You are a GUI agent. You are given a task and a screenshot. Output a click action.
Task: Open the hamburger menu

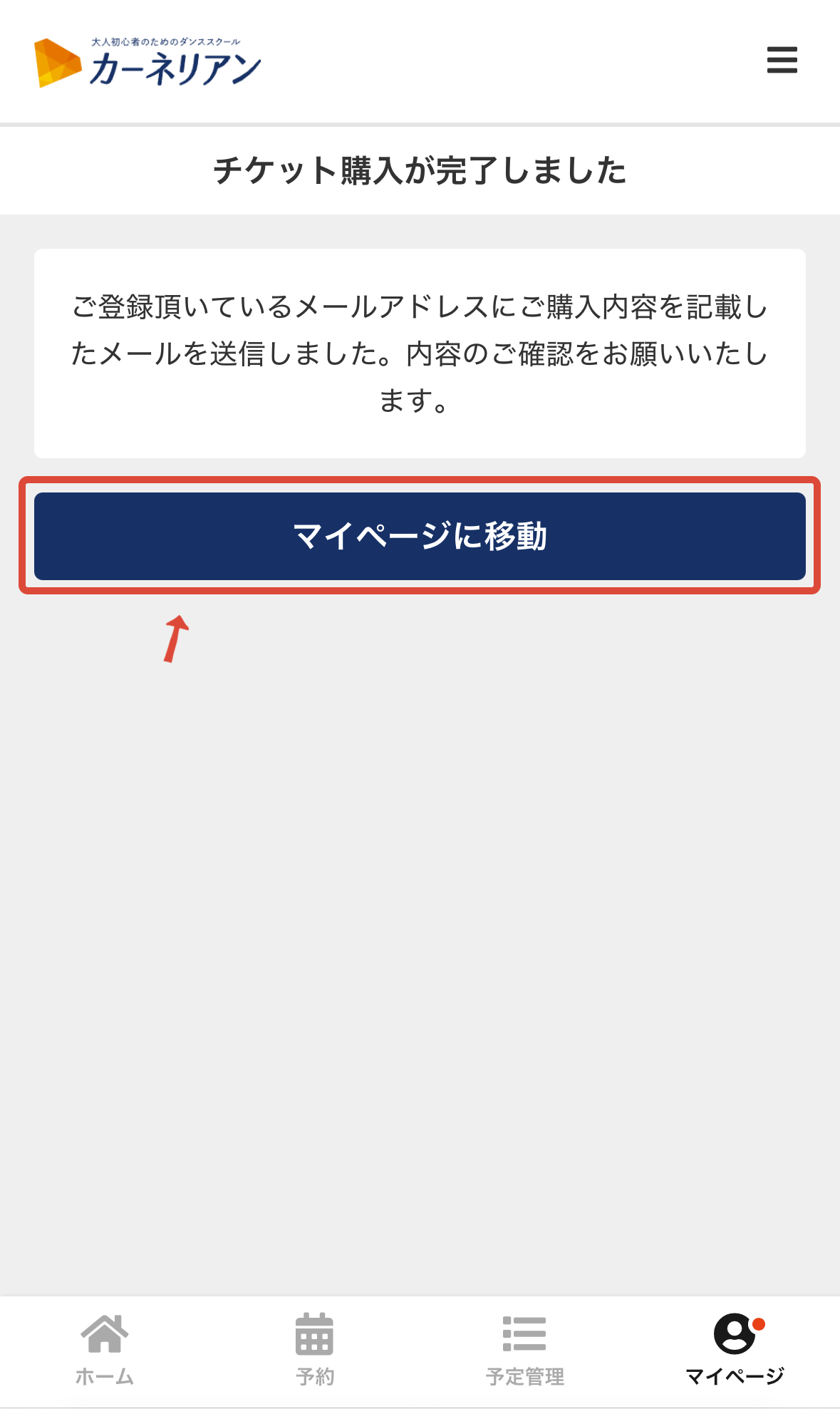(782, 60)
